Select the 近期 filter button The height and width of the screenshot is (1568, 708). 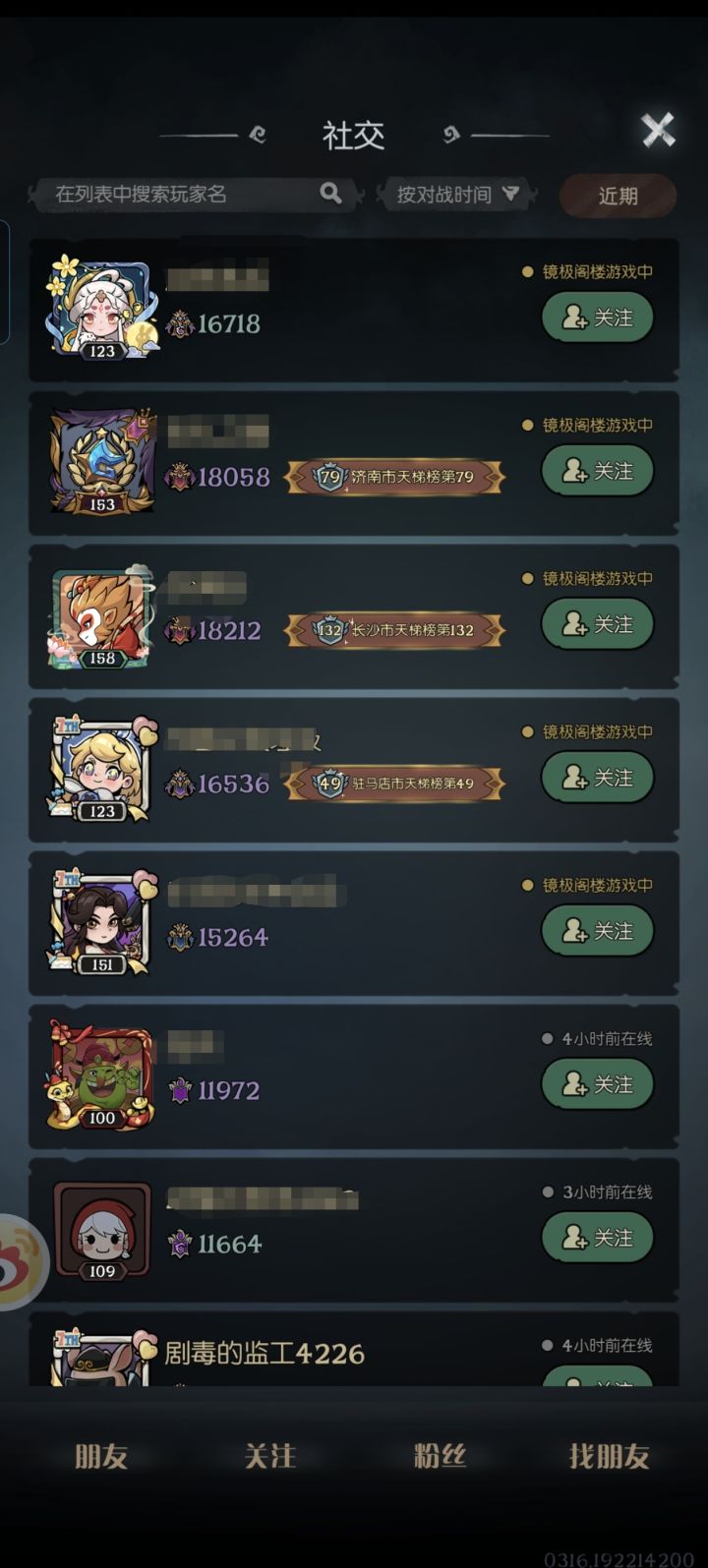pos(618,196)
